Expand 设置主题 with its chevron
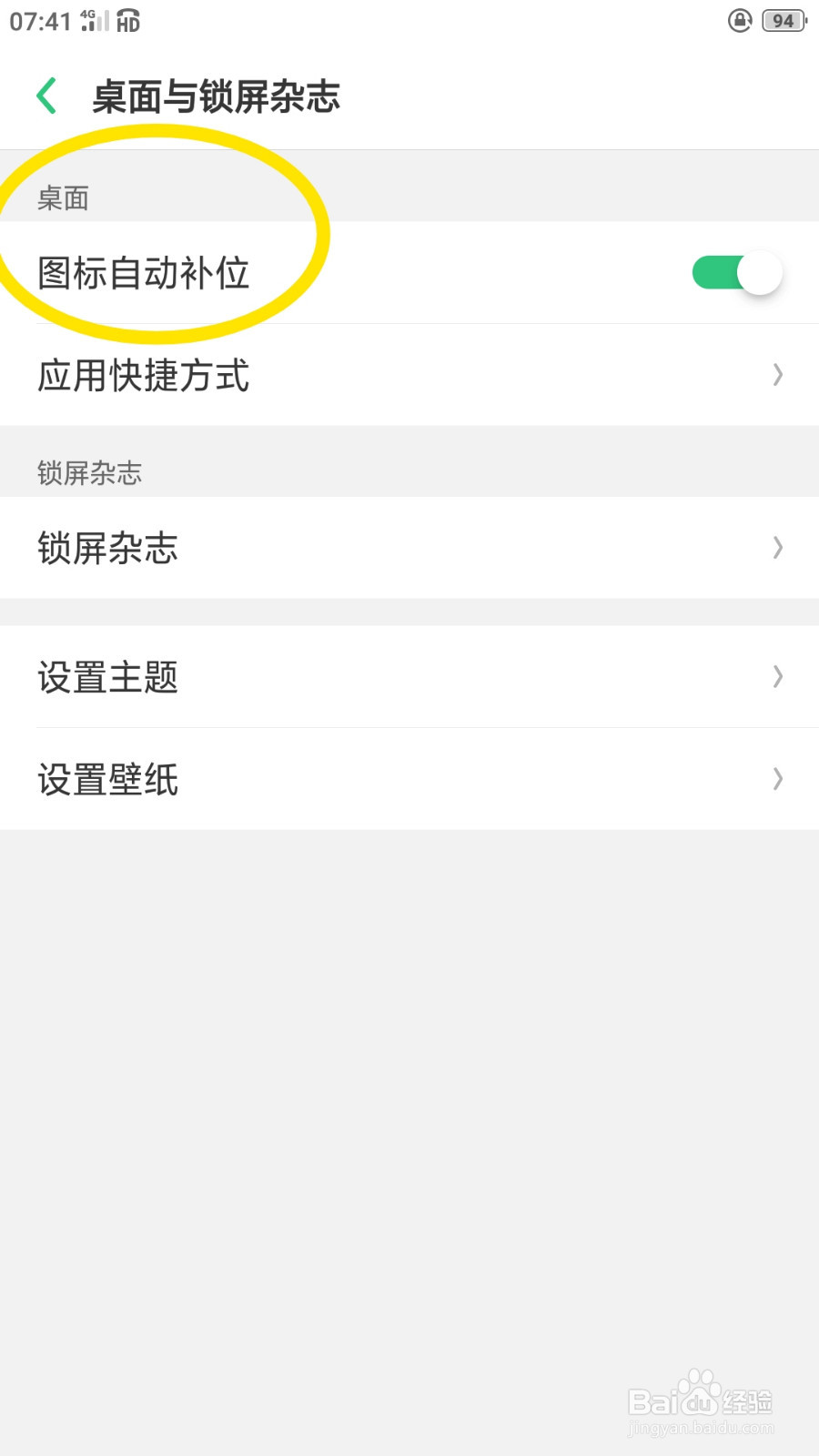 click(x=777, y=677)
